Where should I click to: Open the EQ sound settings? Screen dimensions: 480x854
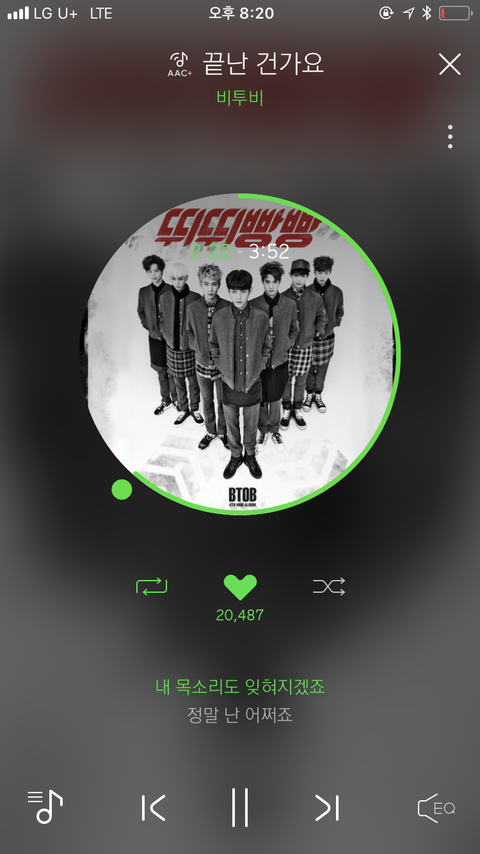point(436,808)
